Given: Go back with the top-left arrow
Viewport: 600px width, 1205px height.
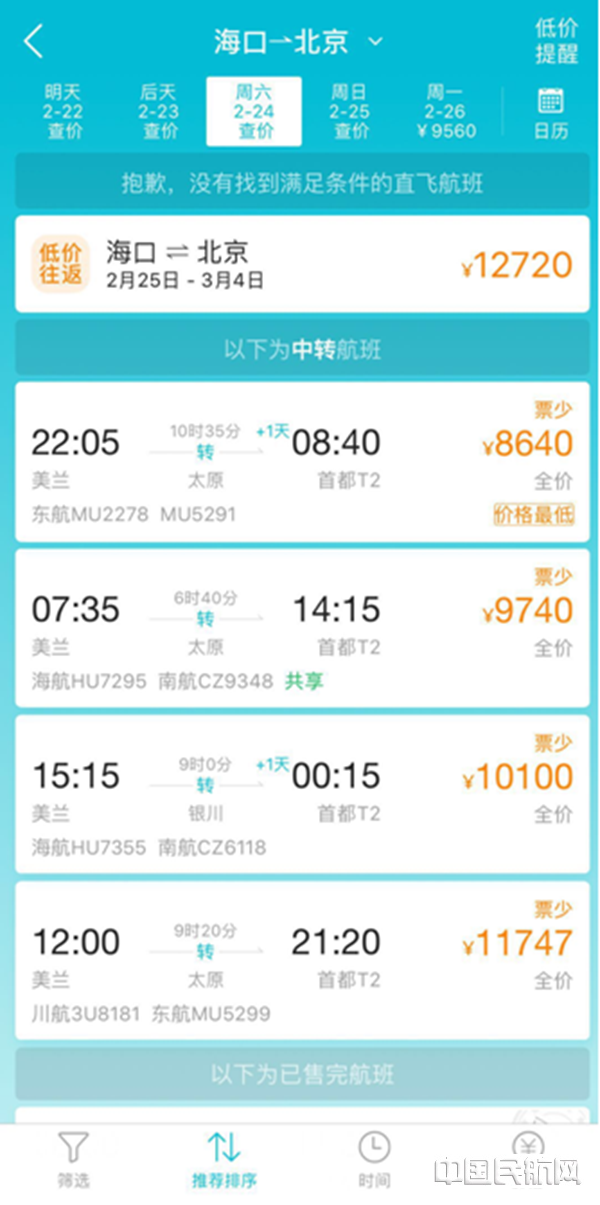Looking at the screenshot, I should [x=34, y=42].
